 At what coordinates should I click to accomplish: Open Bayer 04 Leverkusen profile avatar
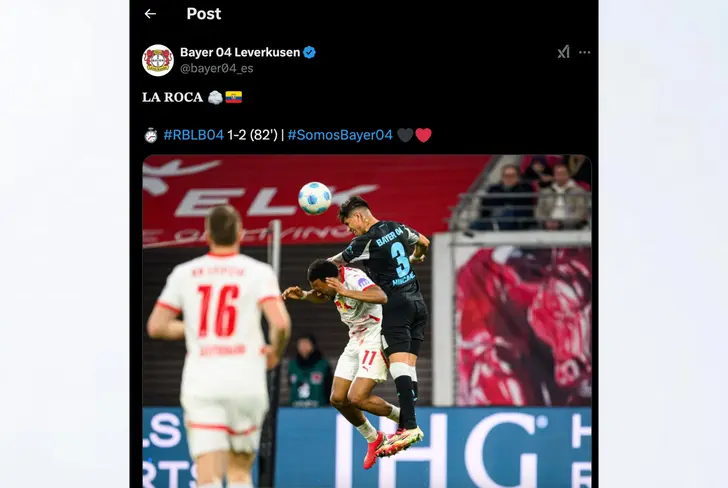tap(158, 60)
